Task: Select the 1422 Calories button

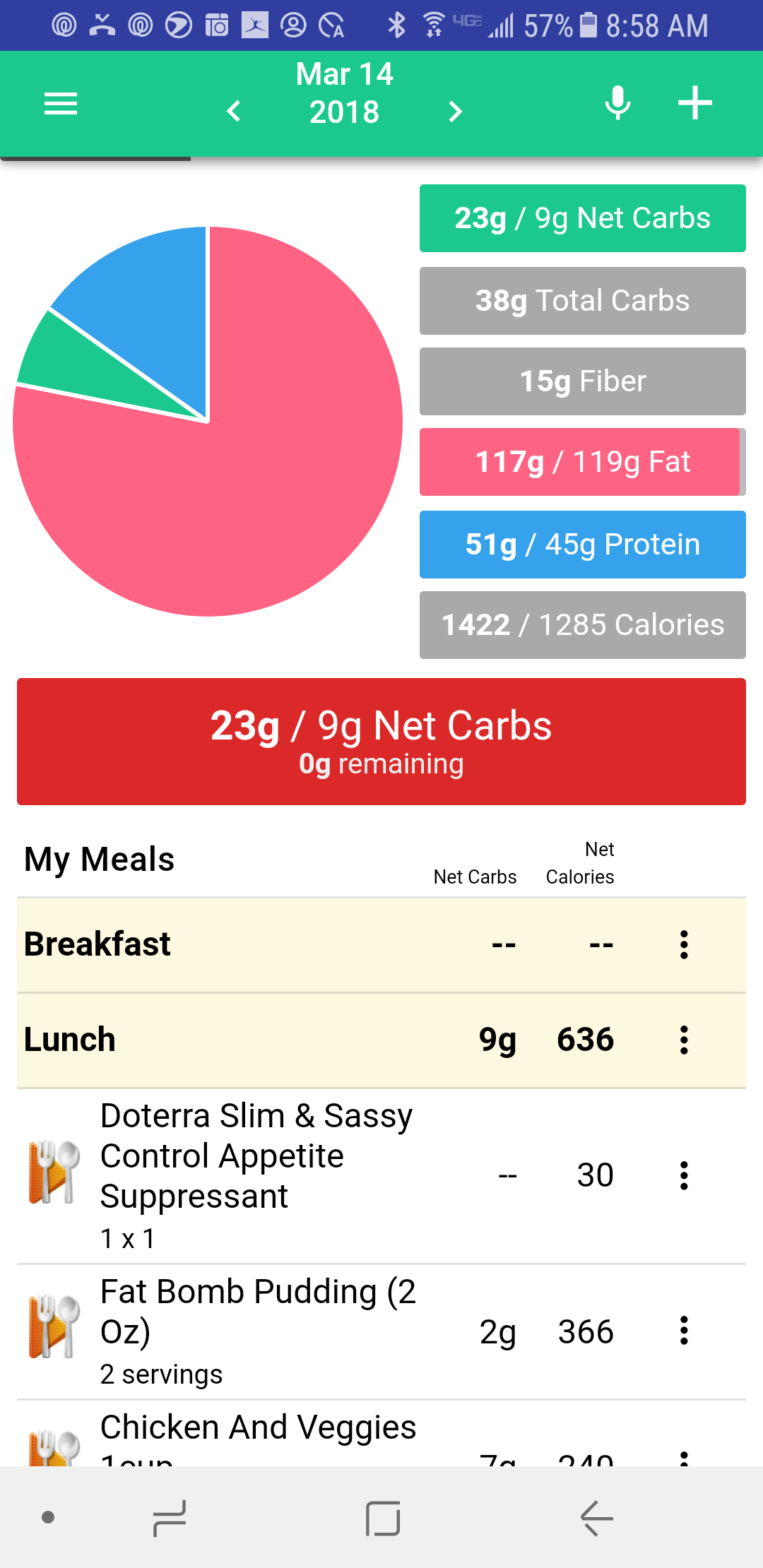Action: tap(583, 625)
